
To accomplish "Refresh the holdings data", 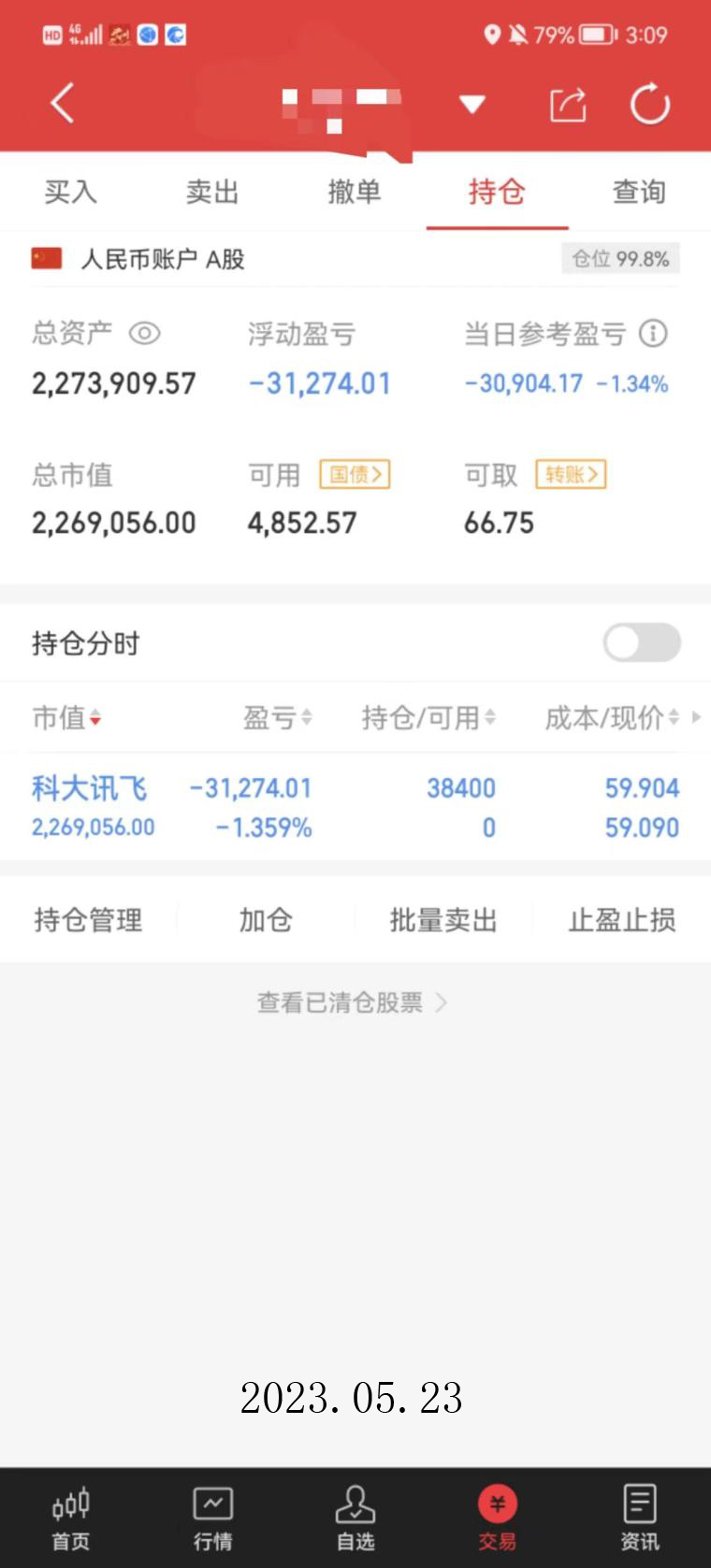I will point(649,104).
